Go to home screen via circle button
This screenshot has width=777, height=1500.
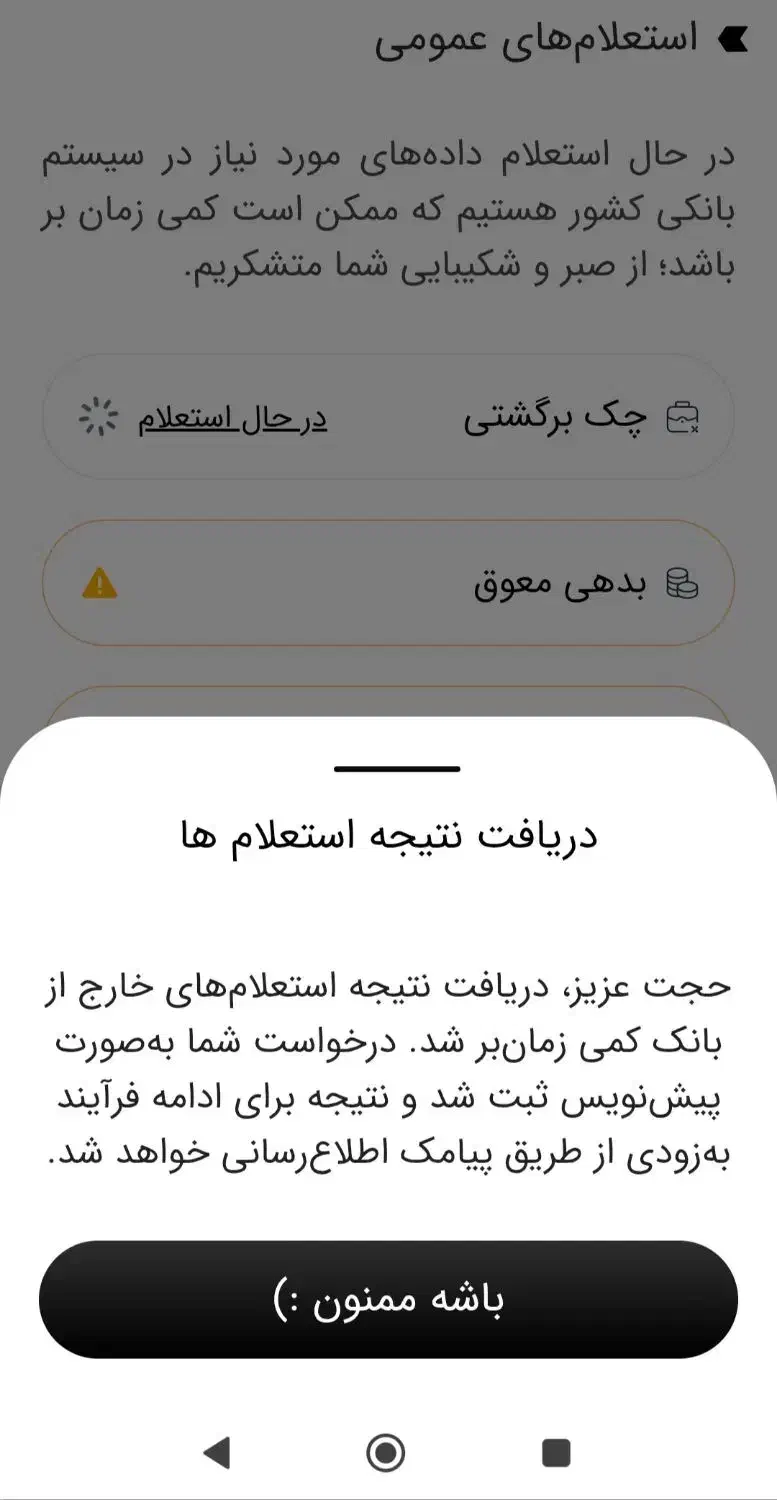pyautogui.click(x=386, y=1452)
